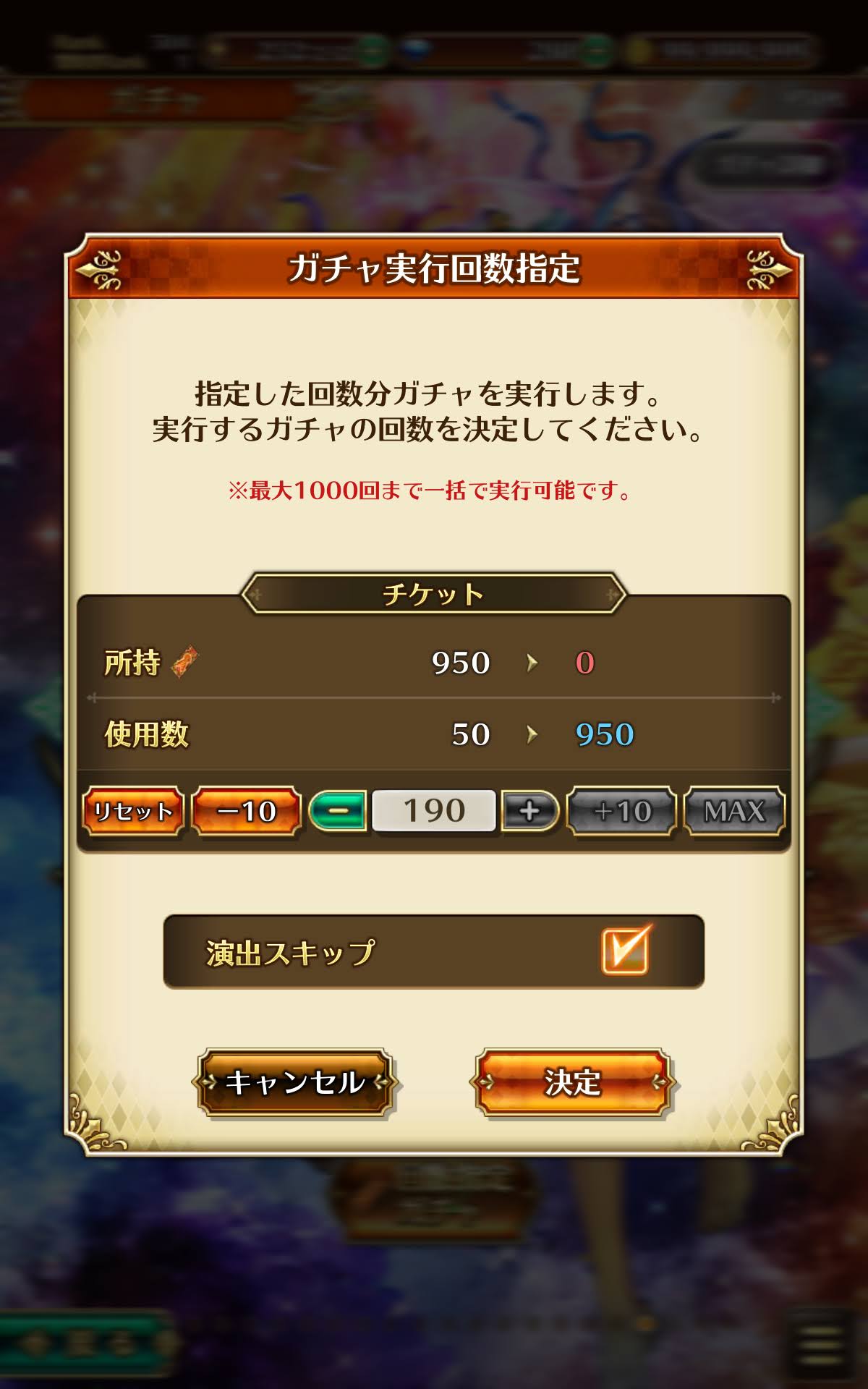Tap the +10 button
This screenshot has width=868, height=1389.
[622, 811]
